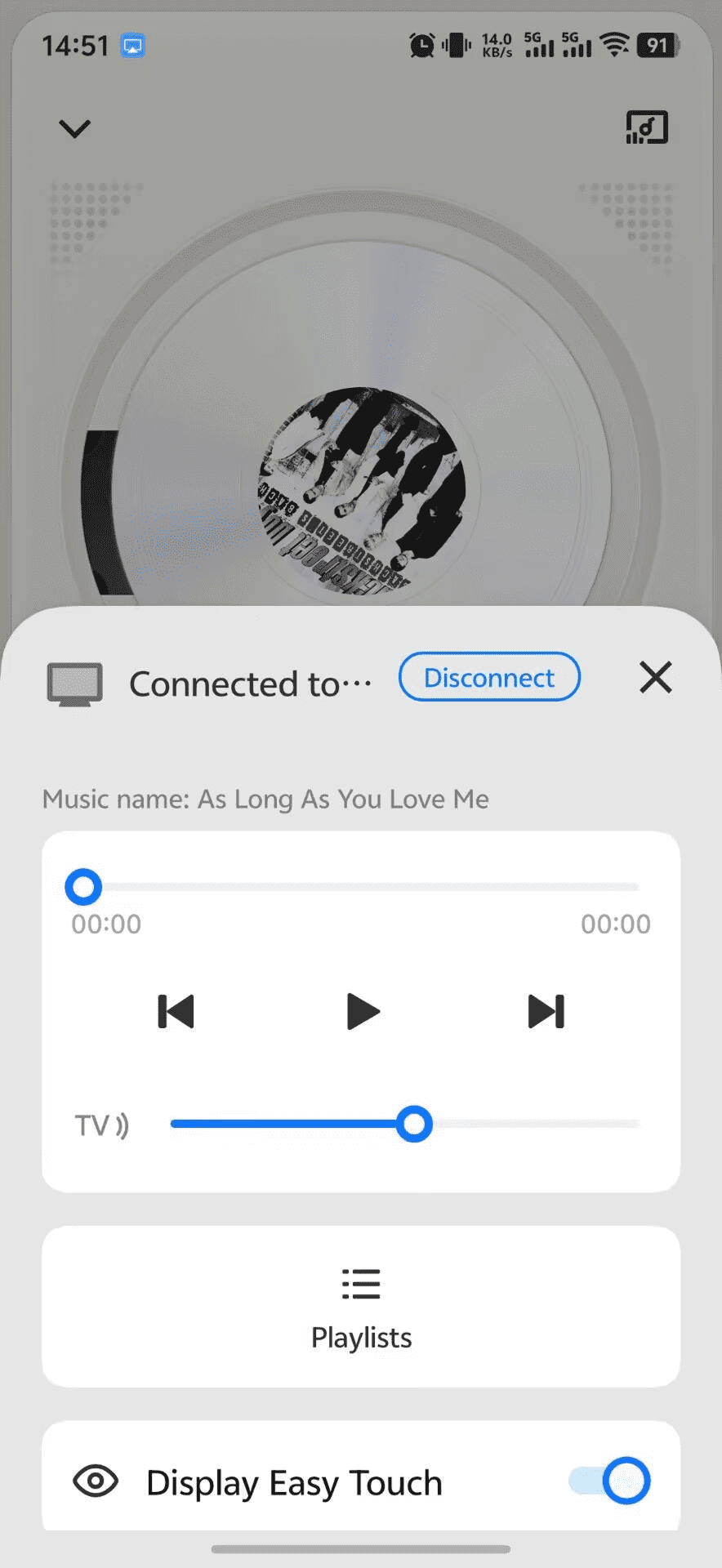
Task: Disconnect from the connected TV
Action: pos(489,677)
